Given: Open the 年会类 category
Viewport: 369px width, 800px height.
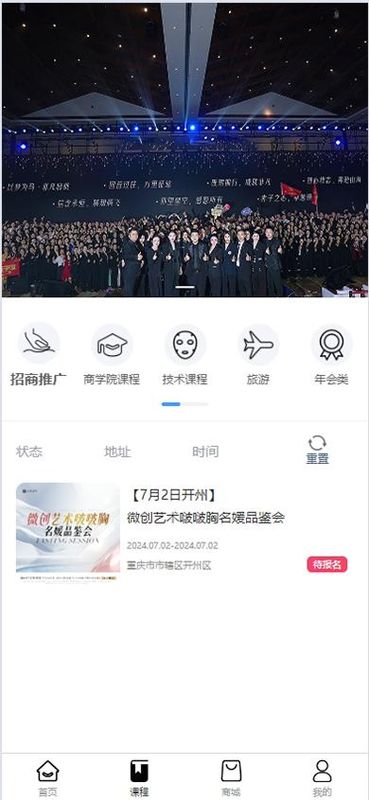Looking at the screenshot, I should [x=332, y=355].
